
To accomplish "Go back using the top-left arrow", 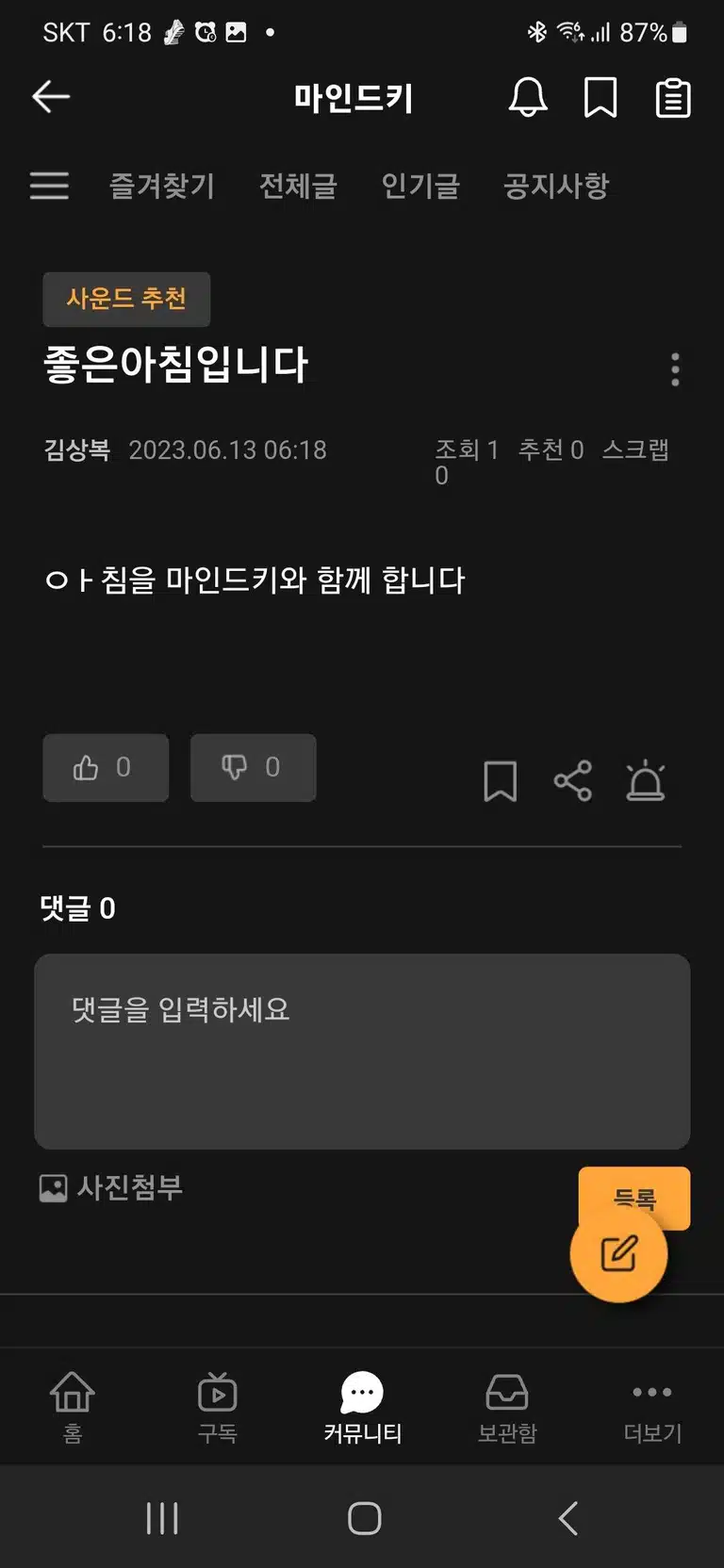I will tap(51, 97).
